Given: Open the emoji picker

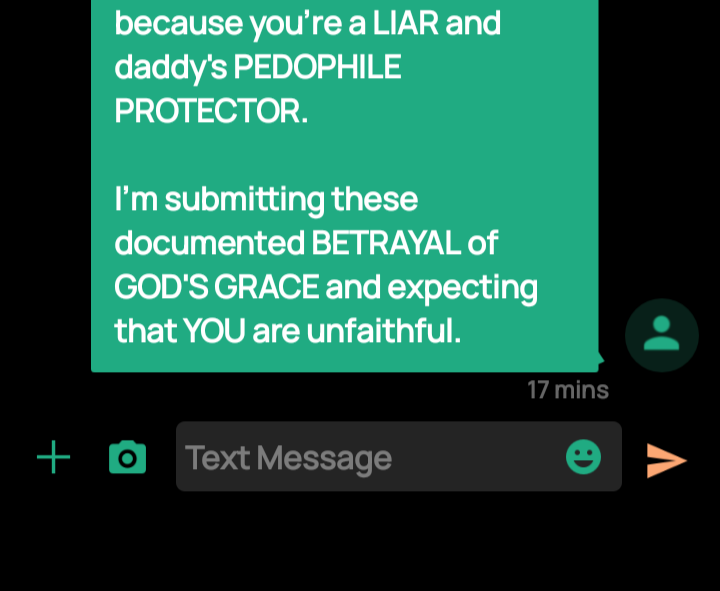Looking at the screenshot, I should pyautogui.click(x=583, y=457).
